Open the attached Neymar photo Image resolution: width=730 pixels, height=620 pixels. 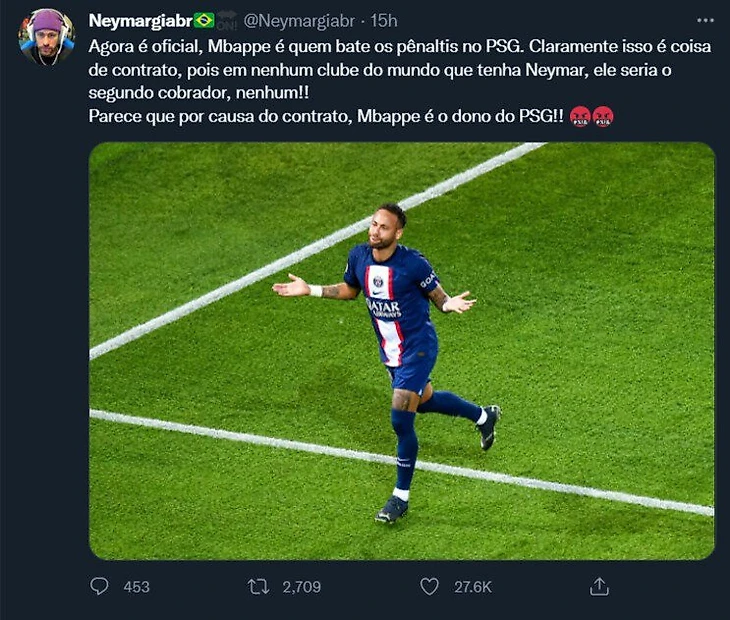(x=401, y=350)
